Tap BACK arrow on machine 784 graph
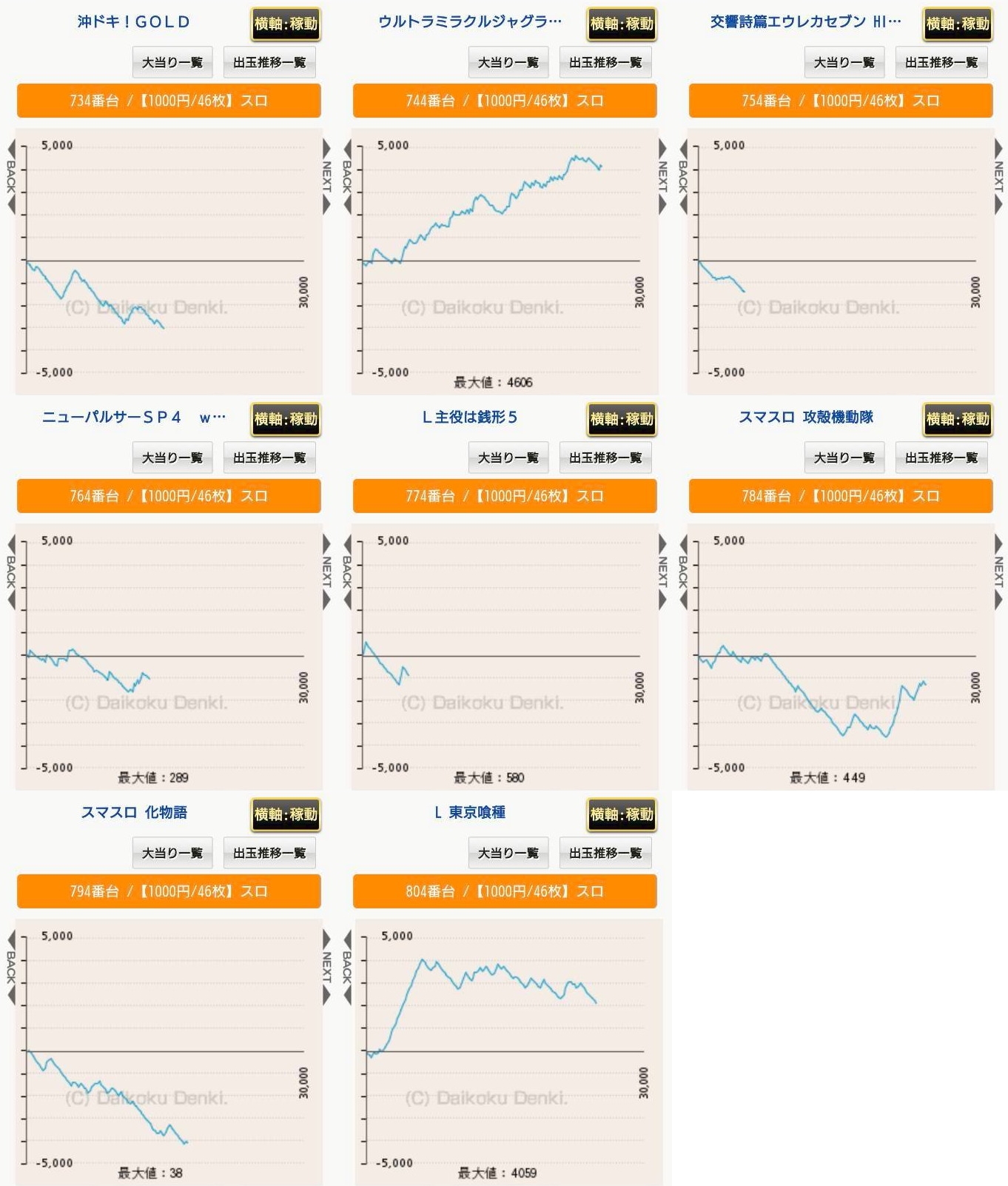1008x1186 pixels. pyautogui.click(x=683, y=572)
